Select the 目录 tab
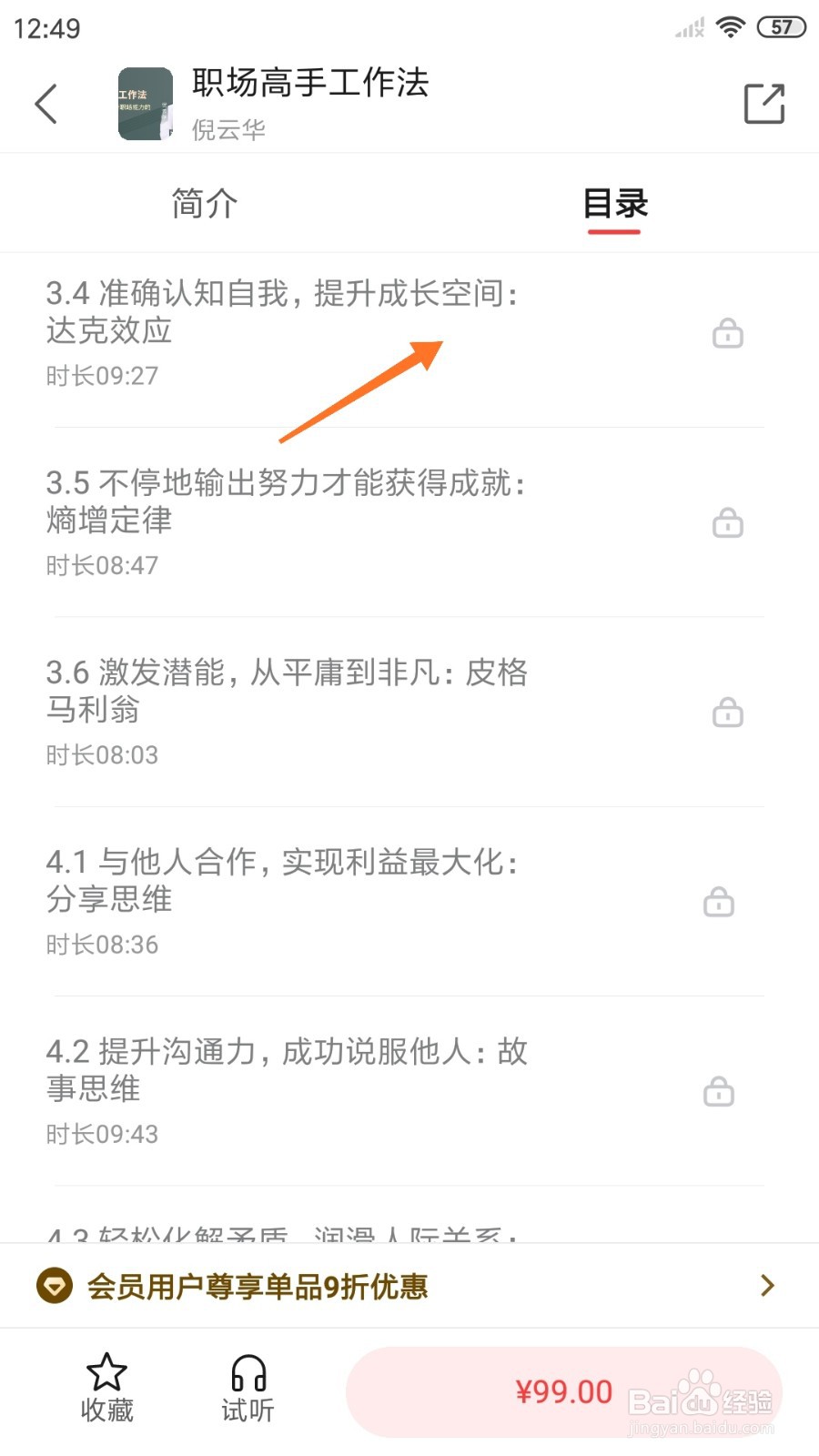 615,203
